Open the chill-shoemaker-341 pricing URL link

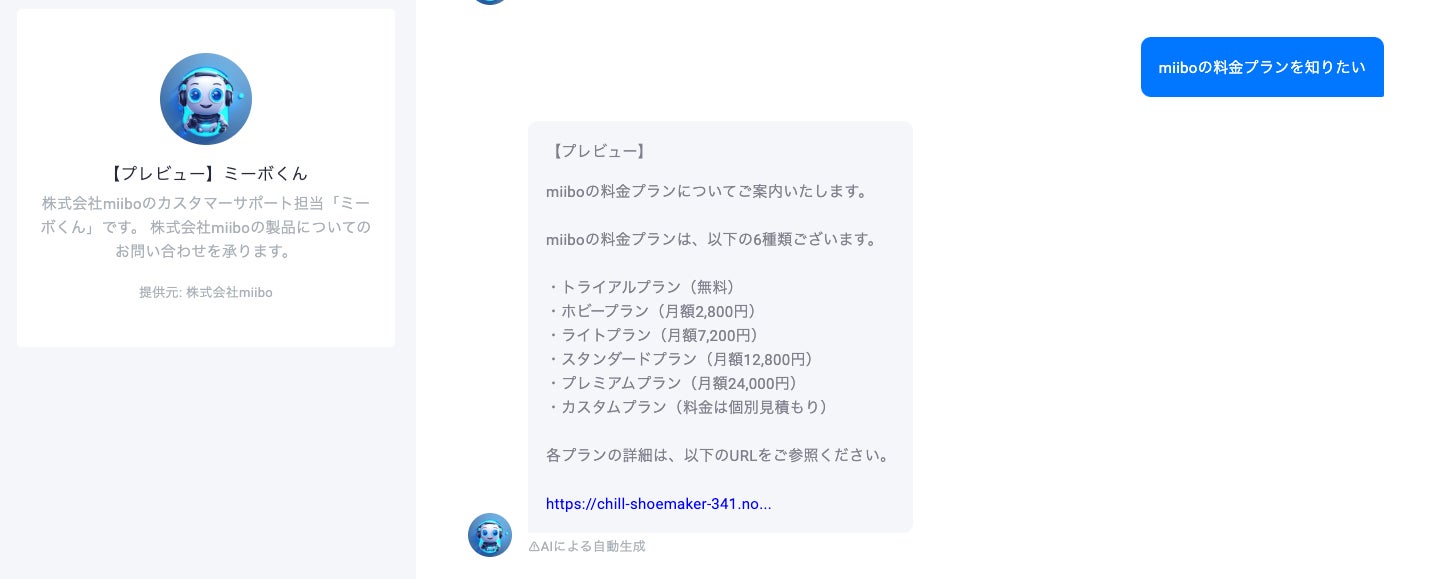coord(658,504)
